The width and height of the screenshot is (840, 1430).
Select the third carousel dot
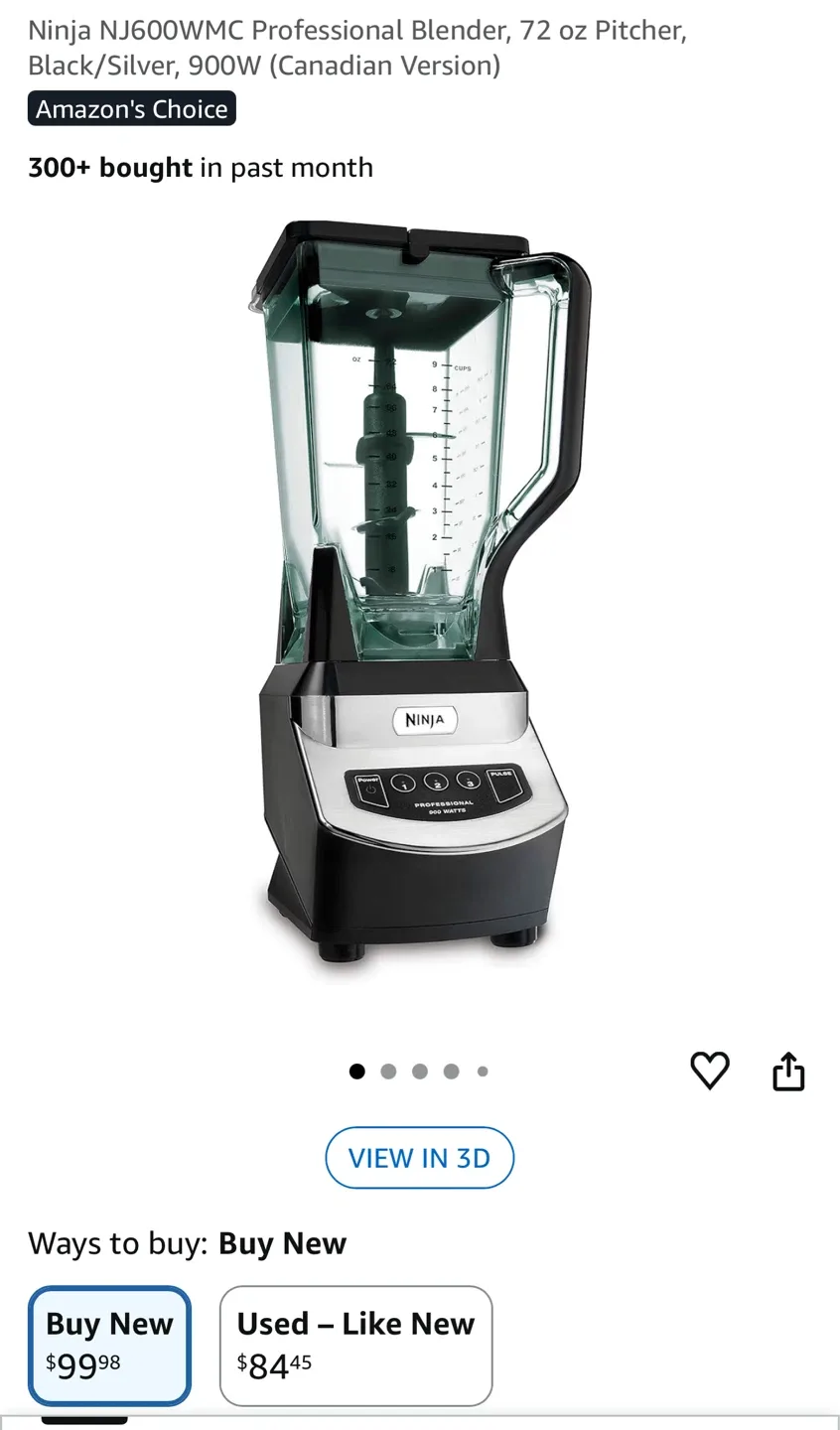[x=420, y=1071]
